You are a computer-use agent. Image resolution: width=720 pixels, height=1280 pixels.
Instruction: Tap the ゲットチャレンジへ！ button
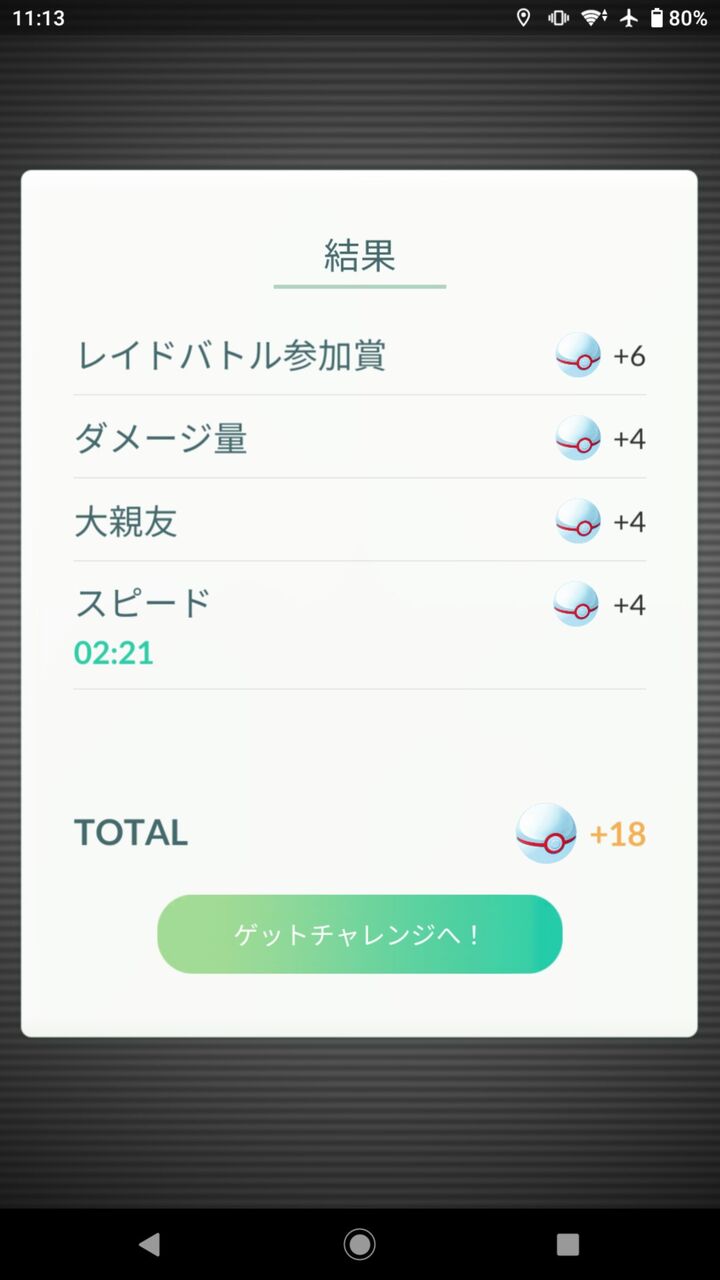click(x=360, y=934)
